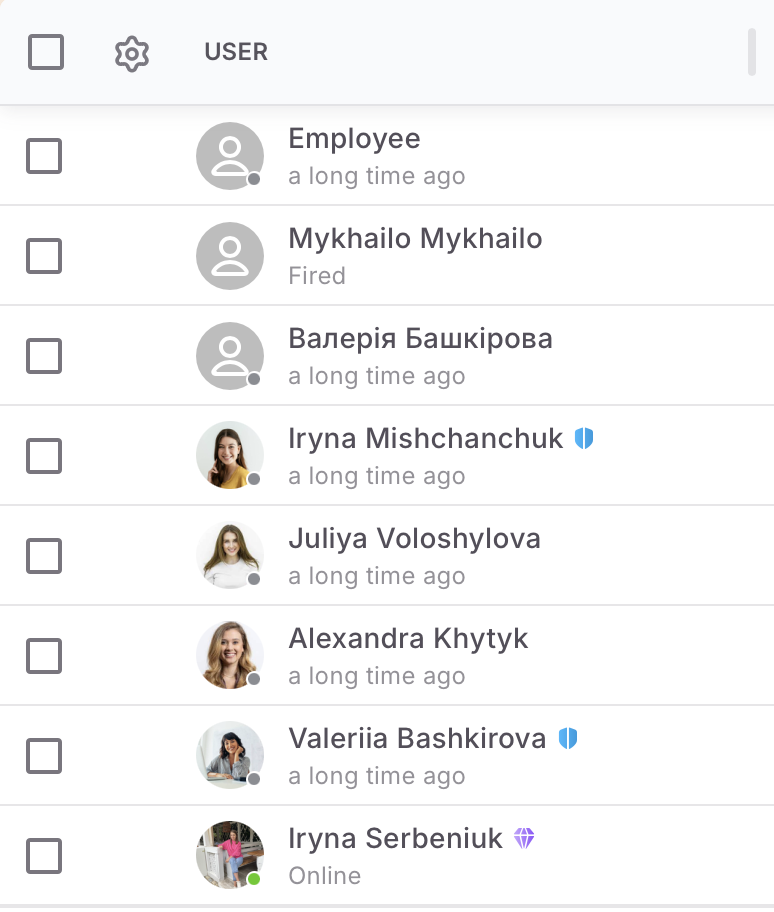Check the box for Mykhailo Mykhailo
This screenshot has height=912, width=774.
tap(44, 256)
